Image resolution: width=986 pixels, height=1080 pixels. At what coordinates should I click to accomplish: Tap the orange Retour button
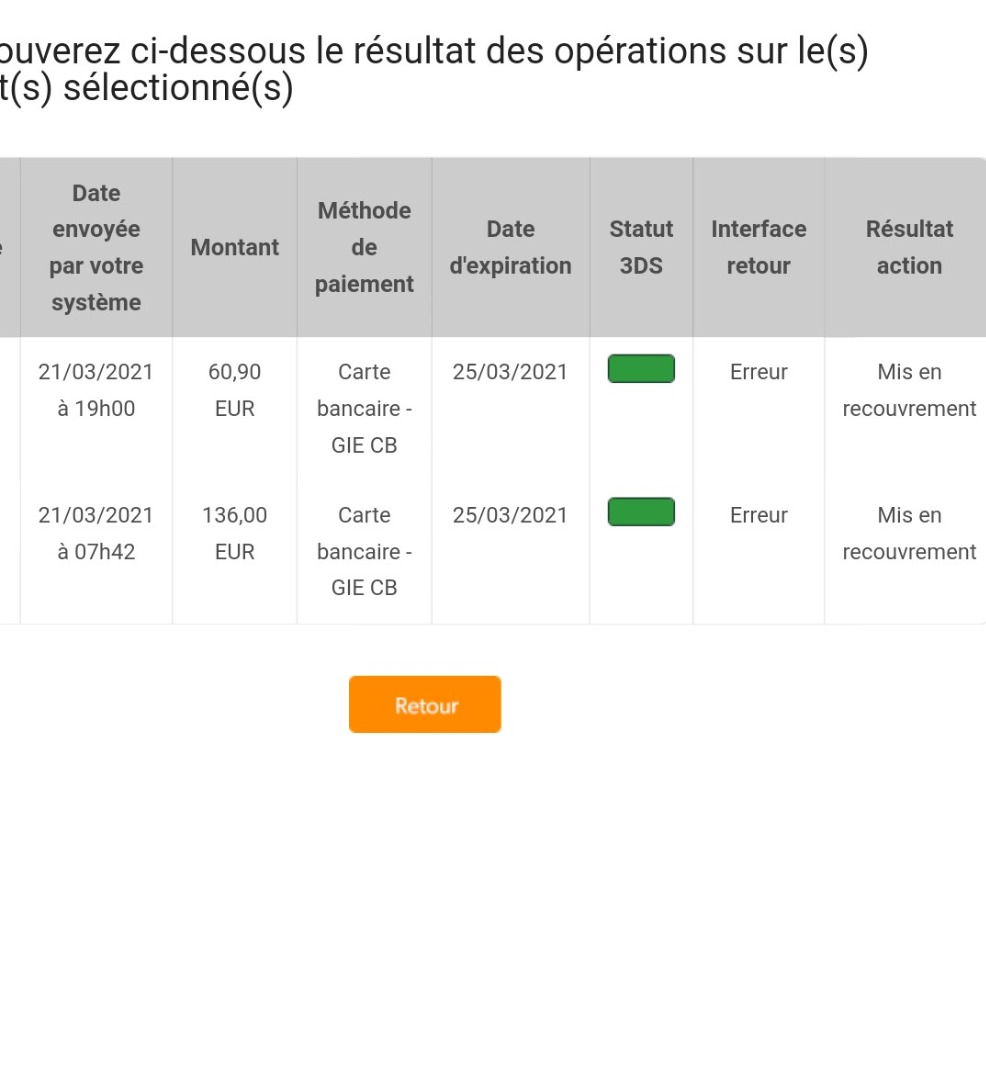[x=425, y=705]
